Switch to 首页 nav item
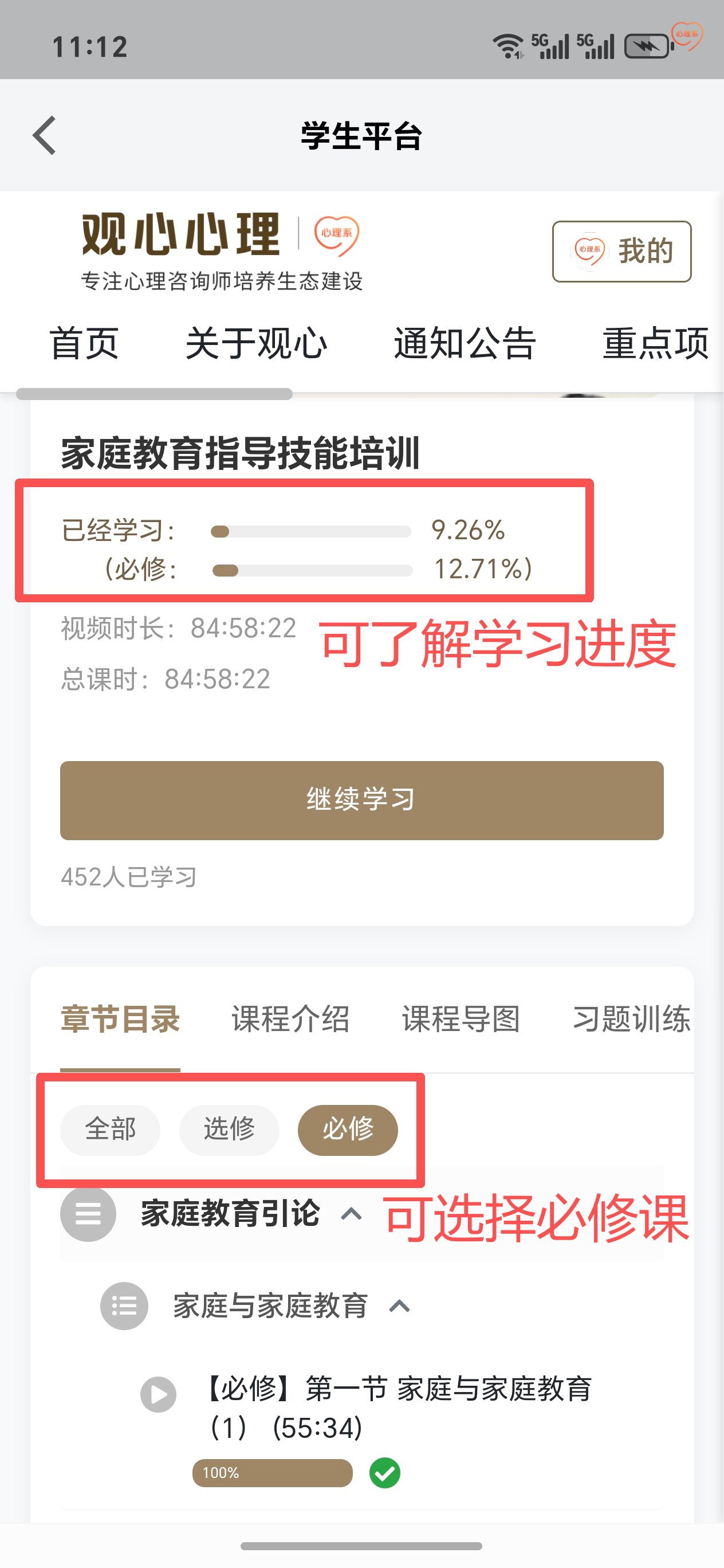Screen dimensions: 724x1568 tap(84, 343)
